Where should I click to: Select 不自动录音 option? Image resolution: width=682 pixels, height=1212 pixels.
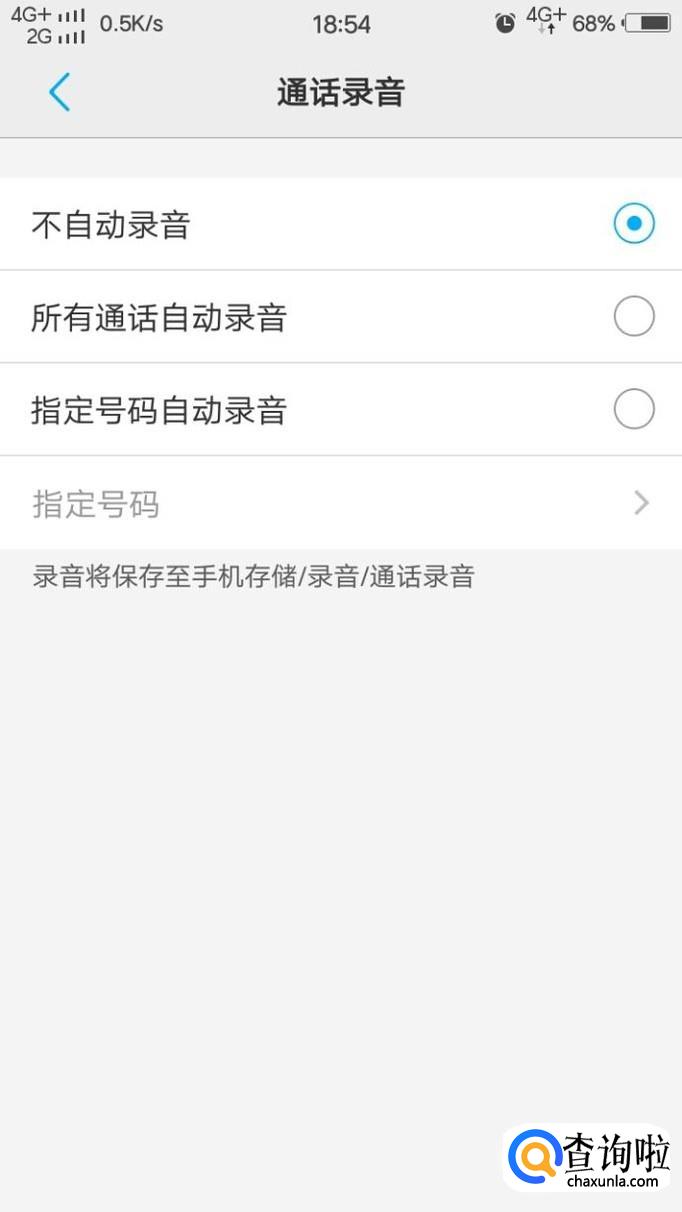[633, 224]
